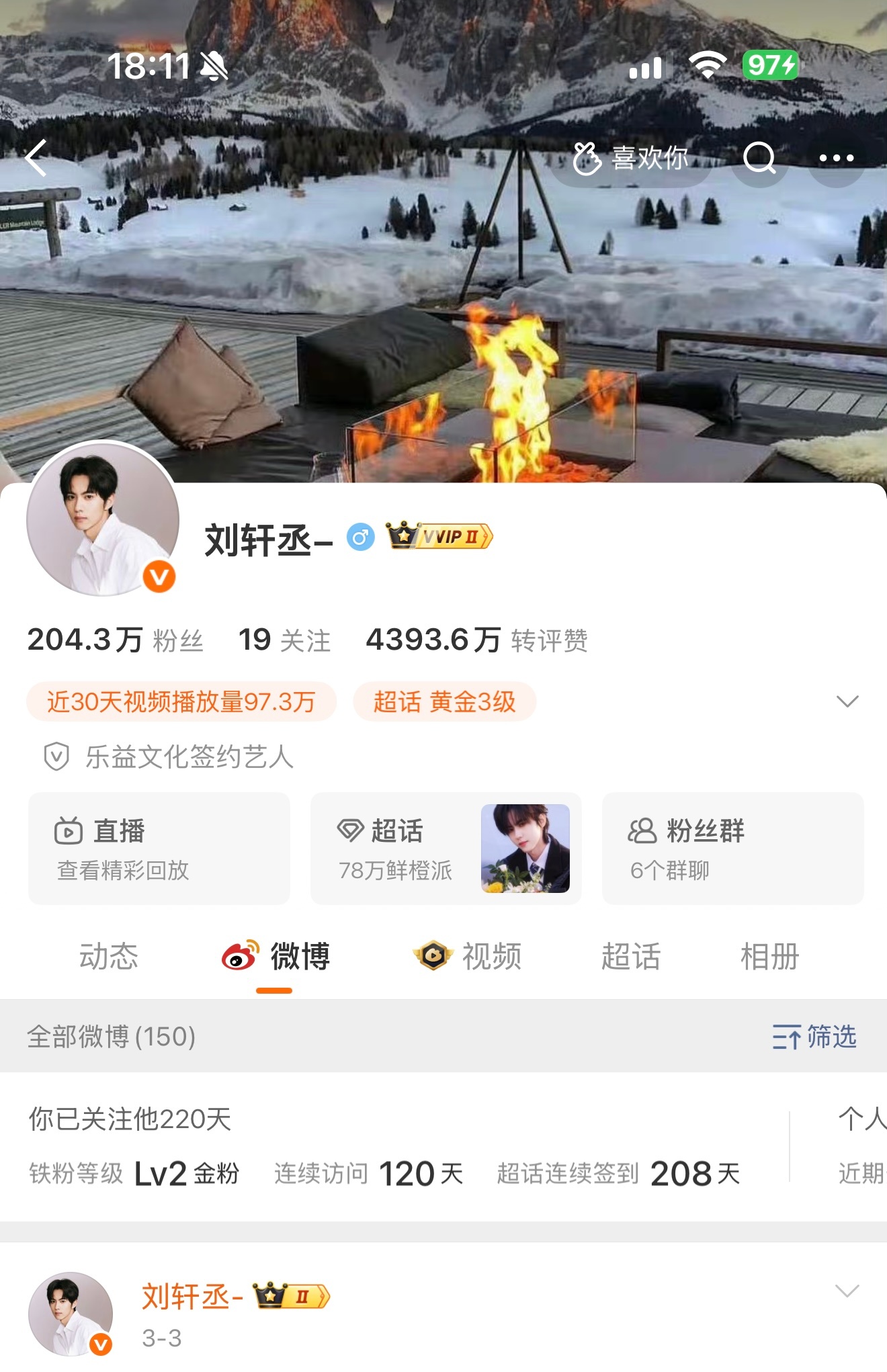Open the 直播 live replay panel
The image size is (887, 1372).
tap(159, 849)
